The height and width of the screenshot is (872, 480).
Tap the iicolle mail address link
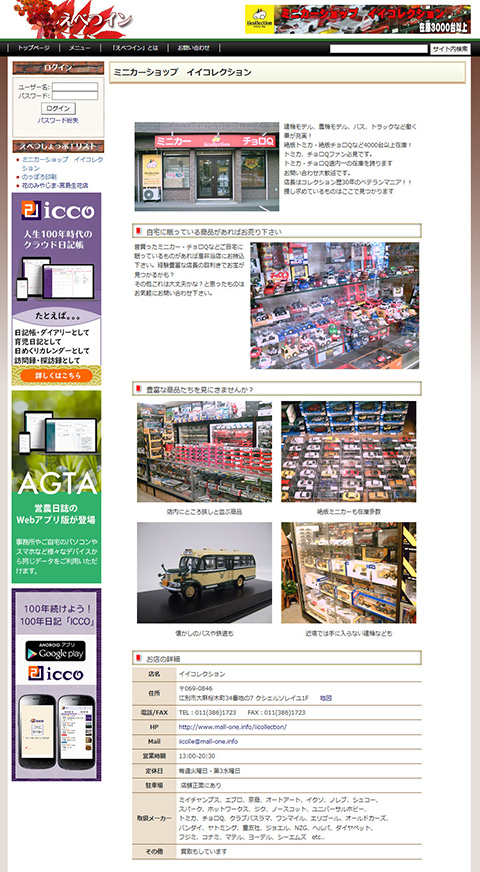point(208,741)
